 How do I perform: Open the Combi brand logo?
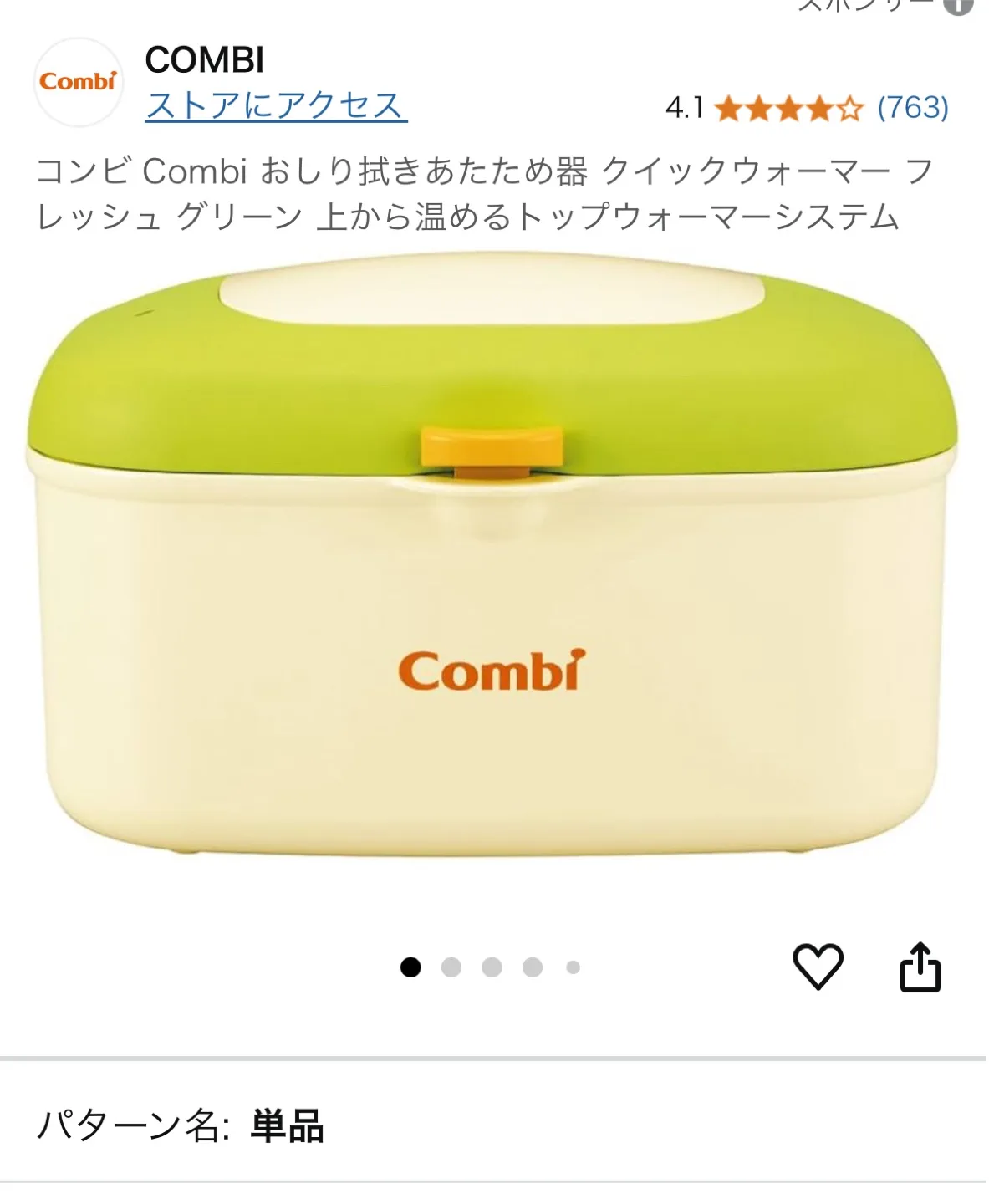(x=78, y=82)
